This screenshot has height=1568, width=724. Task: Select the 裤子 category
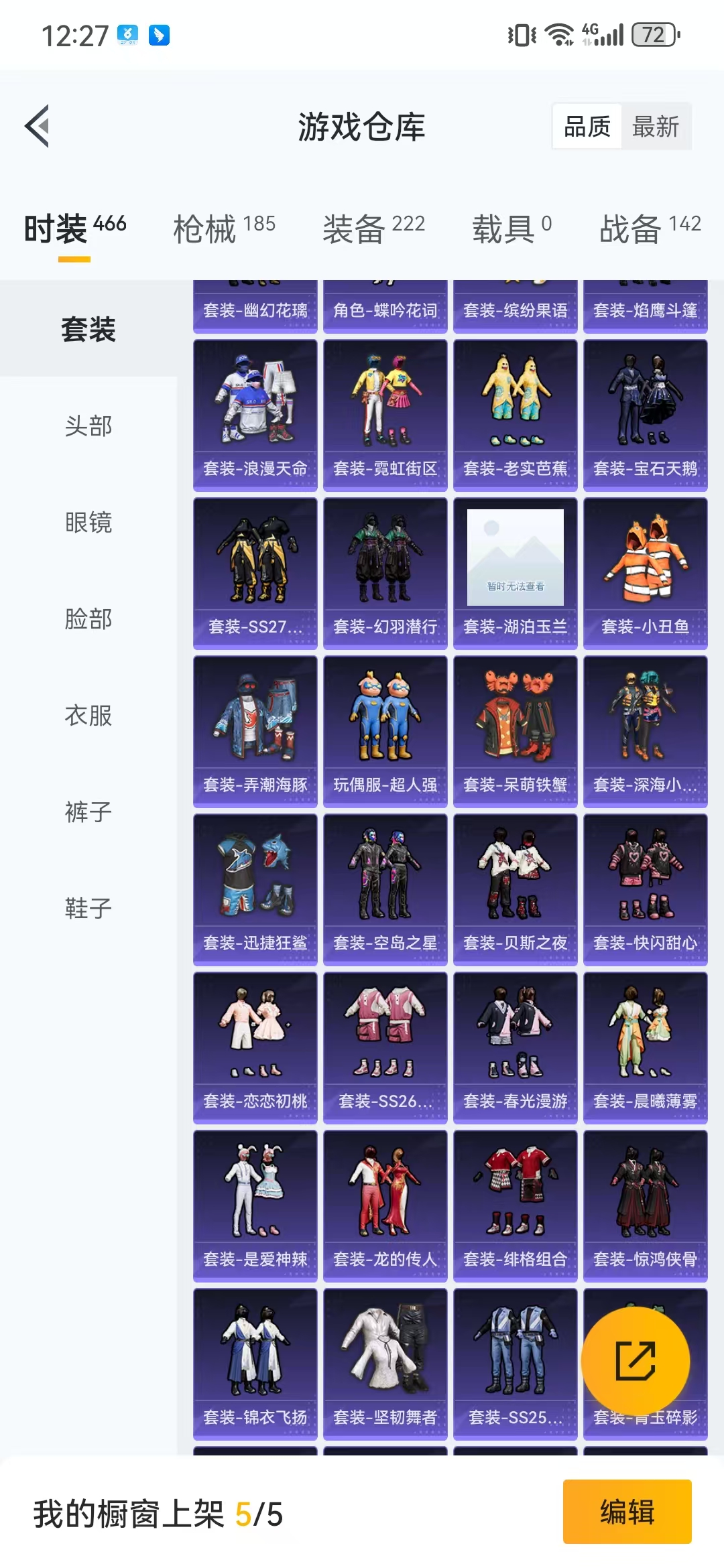(x=88, y=811)
